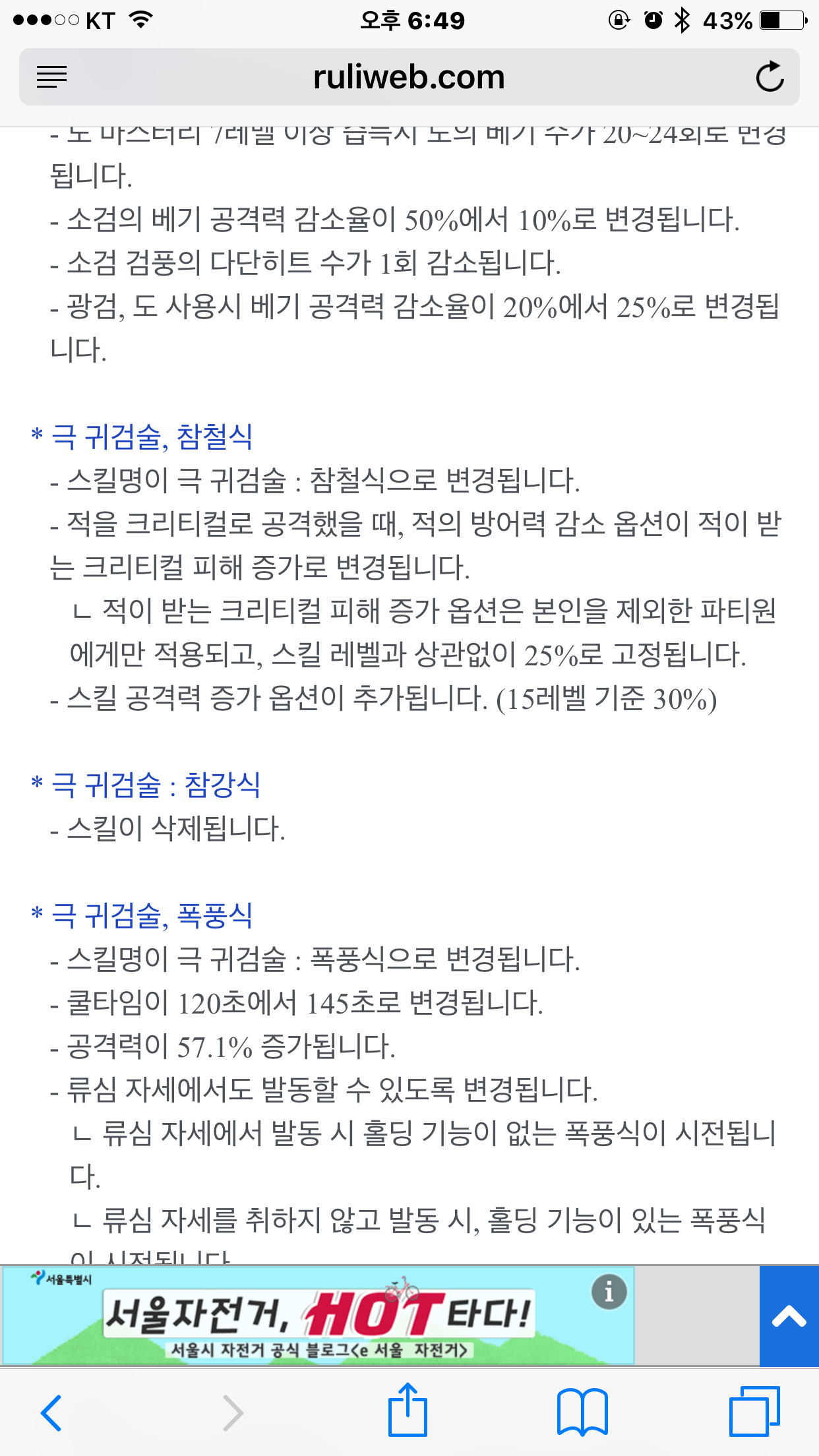The image size is (819, 1456).
Task: Show all open tabs
Action: pyautogui.click(x=754, y=1411)
